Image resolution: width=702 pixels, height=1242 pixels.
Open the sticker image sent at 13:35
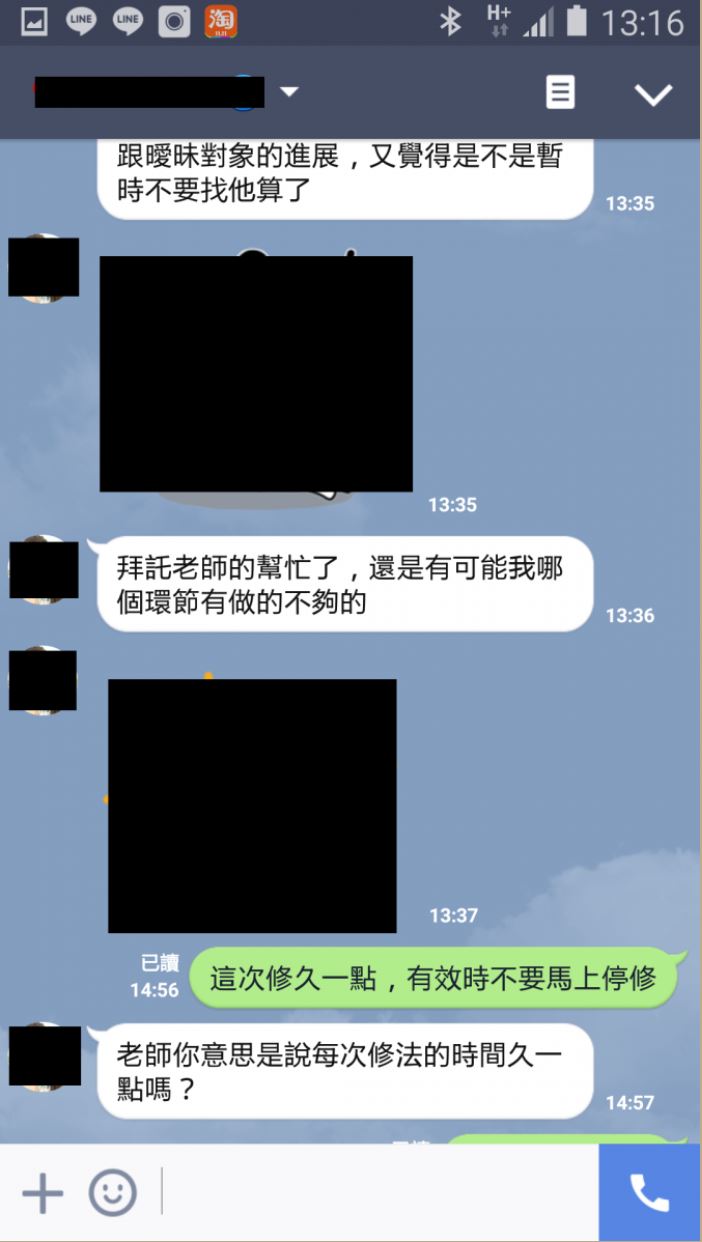pos(256,373)
